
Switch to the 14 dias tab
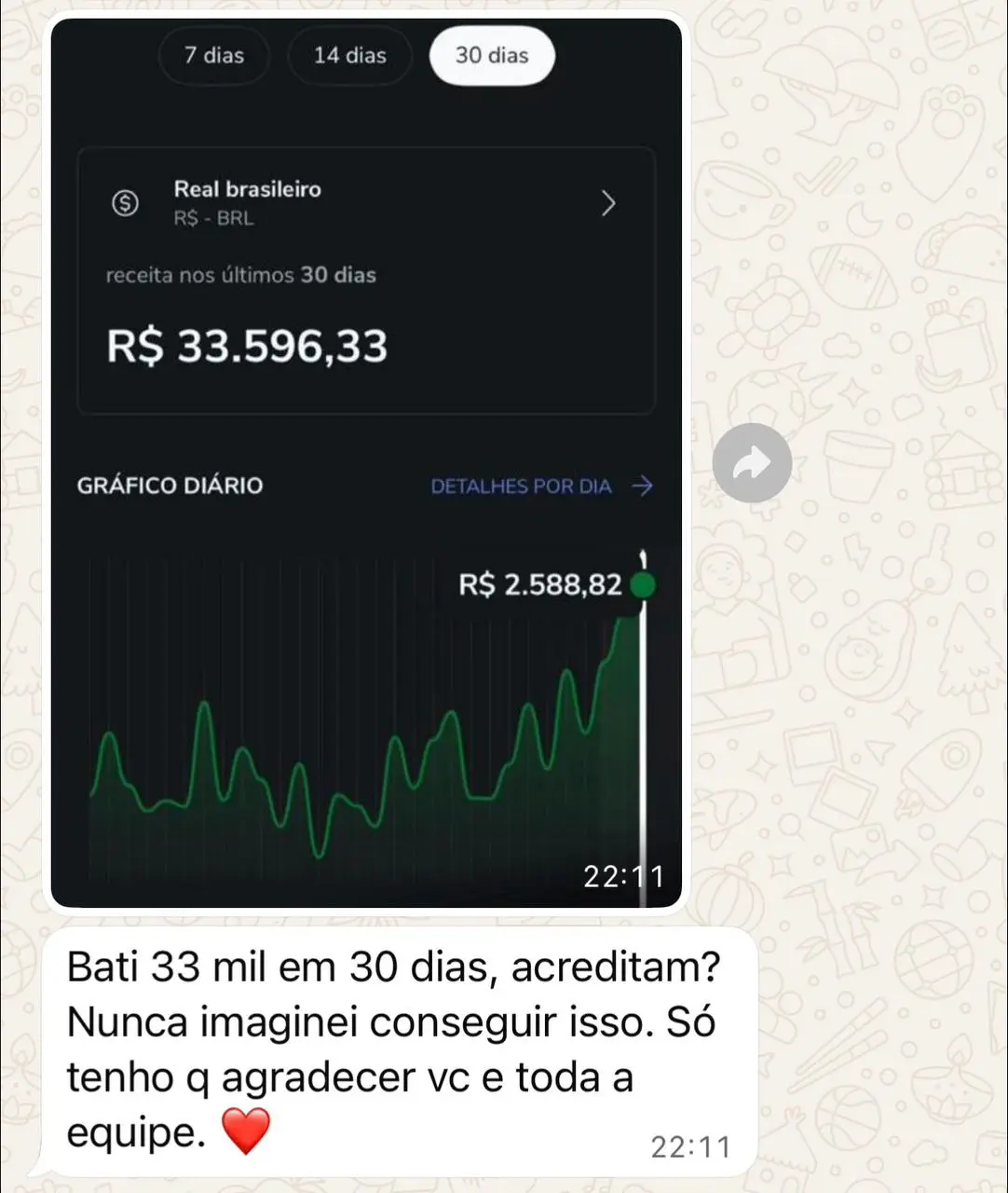click(x=349, y=56)
